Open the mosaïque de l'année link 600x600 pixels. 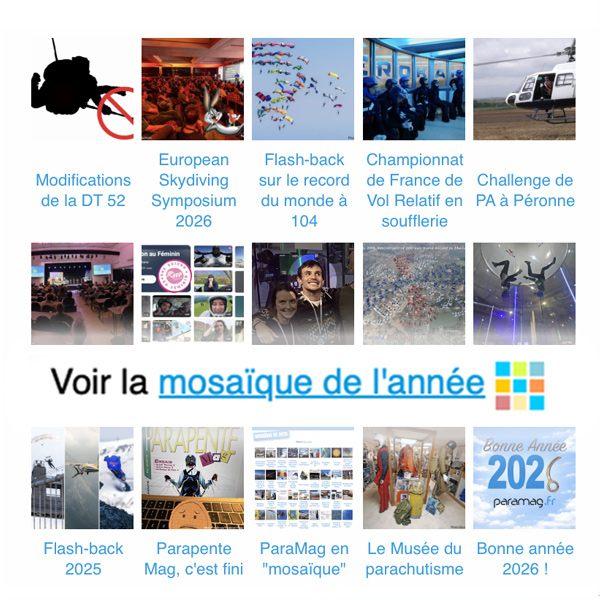(x=322, y=383)
